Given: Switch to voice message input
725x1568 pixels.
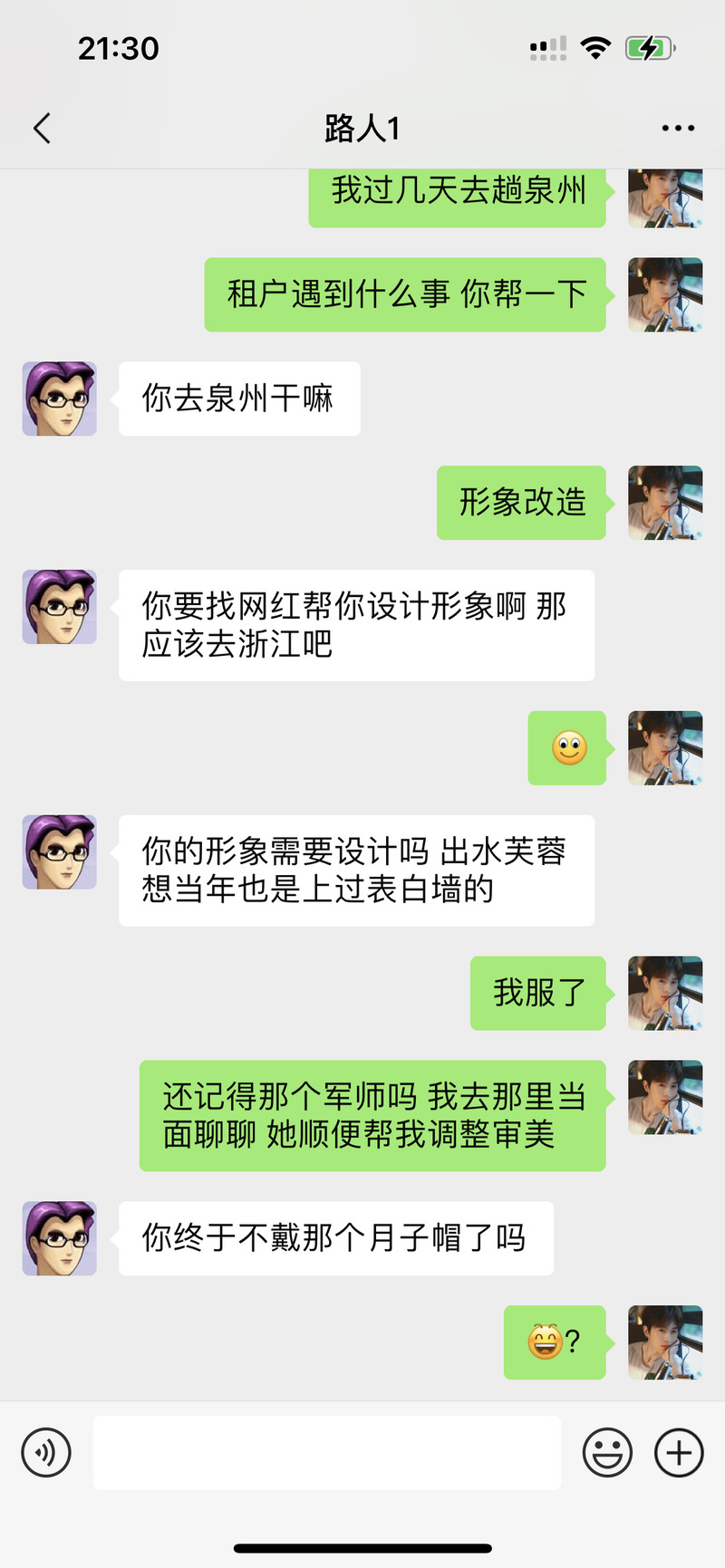Looking at the screenshot, I should (x=46, y=1452).
